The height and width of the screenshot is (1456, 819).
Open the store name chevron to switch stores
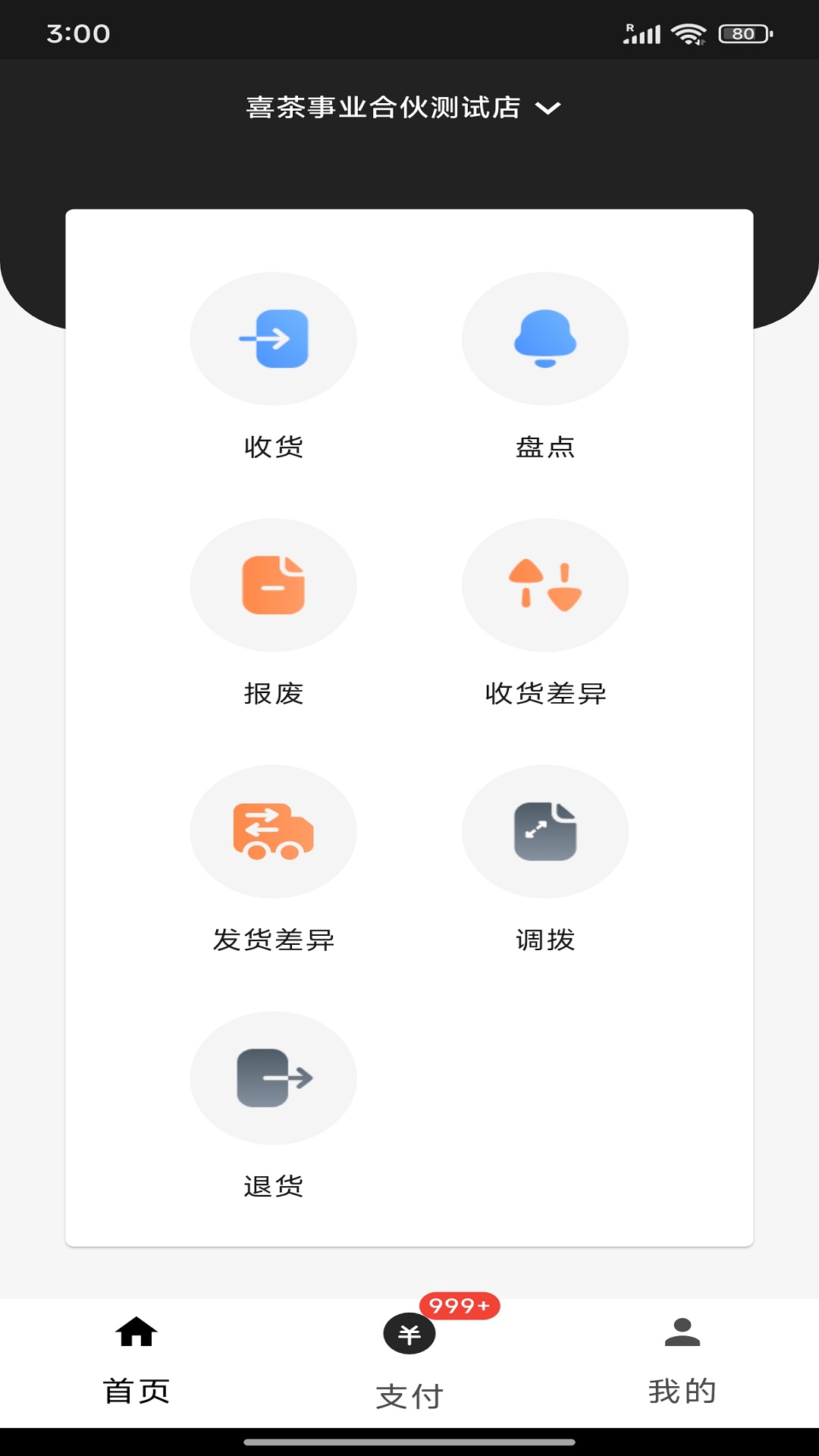(549, 108)
